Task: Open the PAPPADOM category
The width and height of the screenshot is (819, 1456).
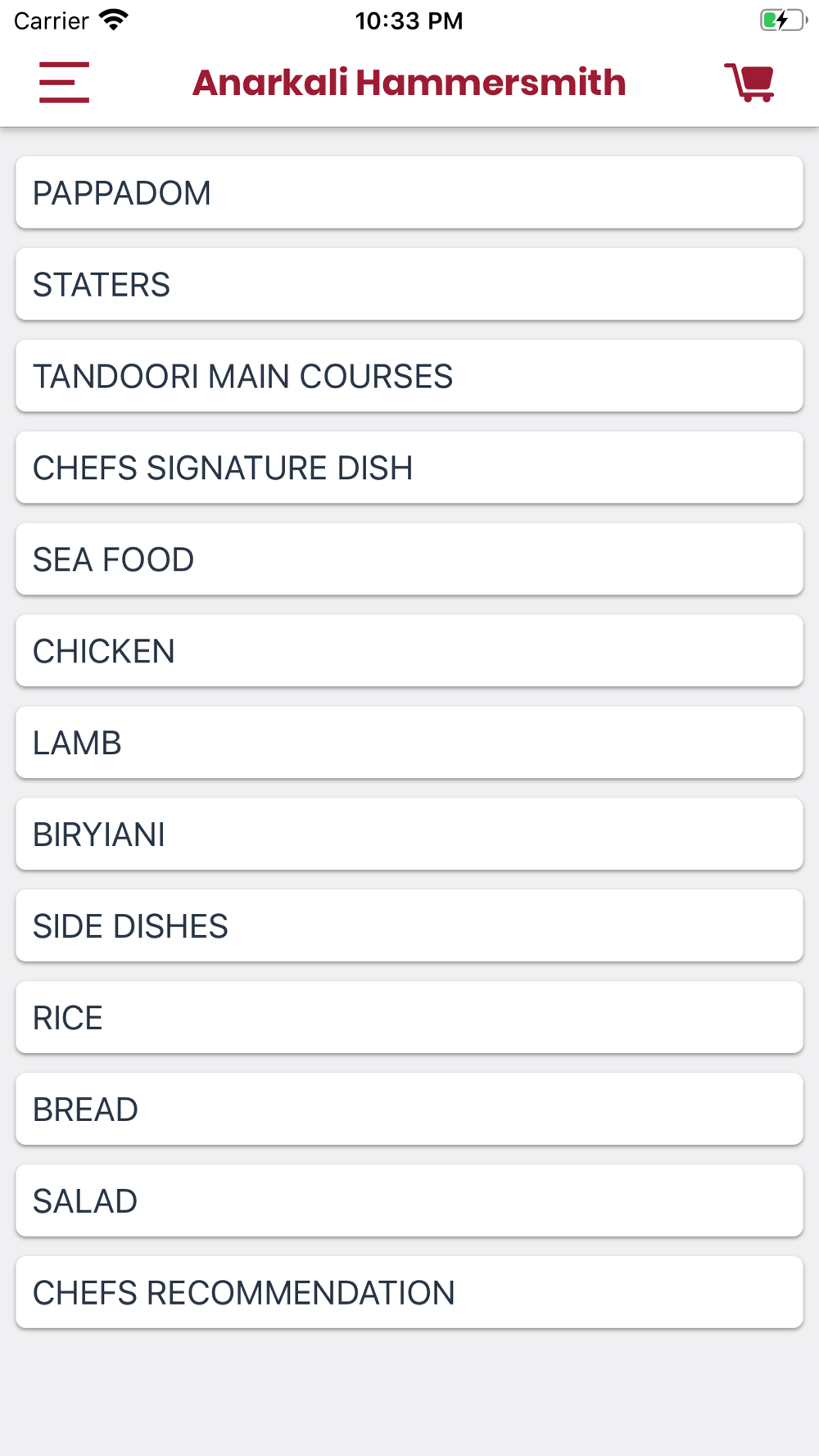Action: point(409,192)
